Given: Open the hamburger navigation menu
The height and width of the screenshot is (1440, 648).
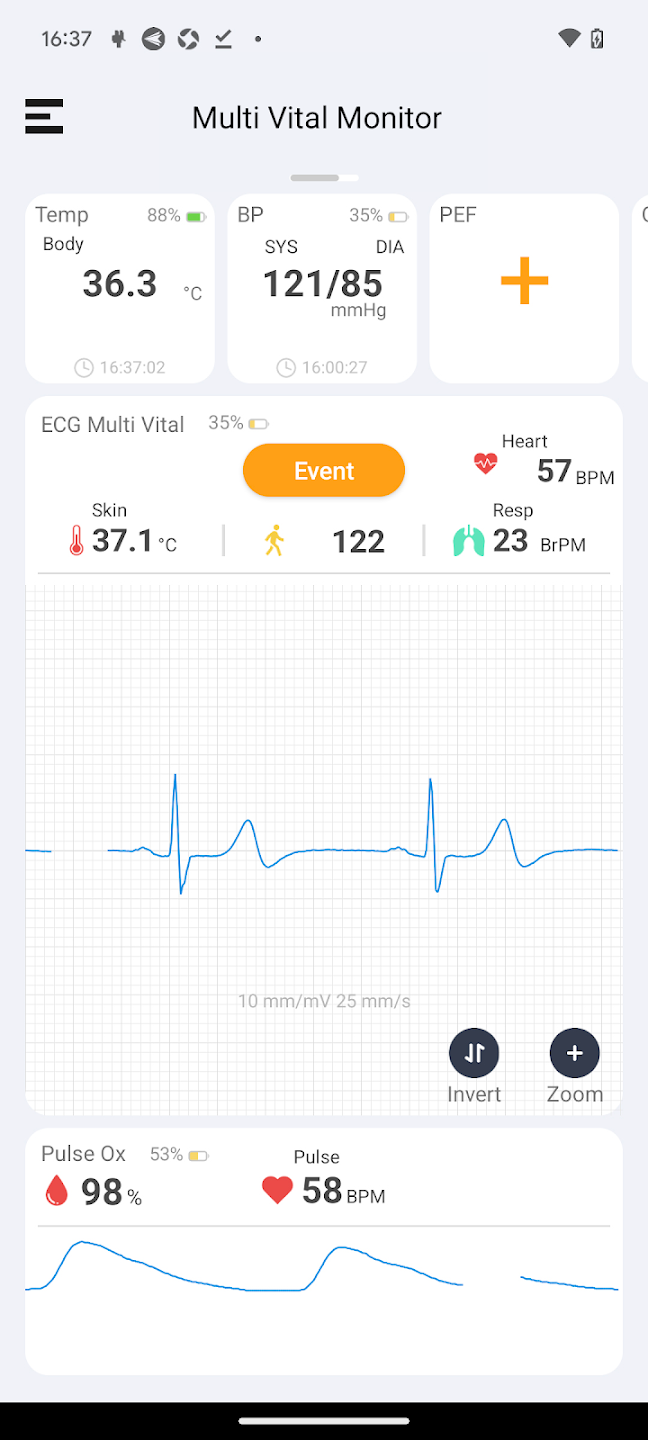Looking at the screenshot, I should 44,117.
